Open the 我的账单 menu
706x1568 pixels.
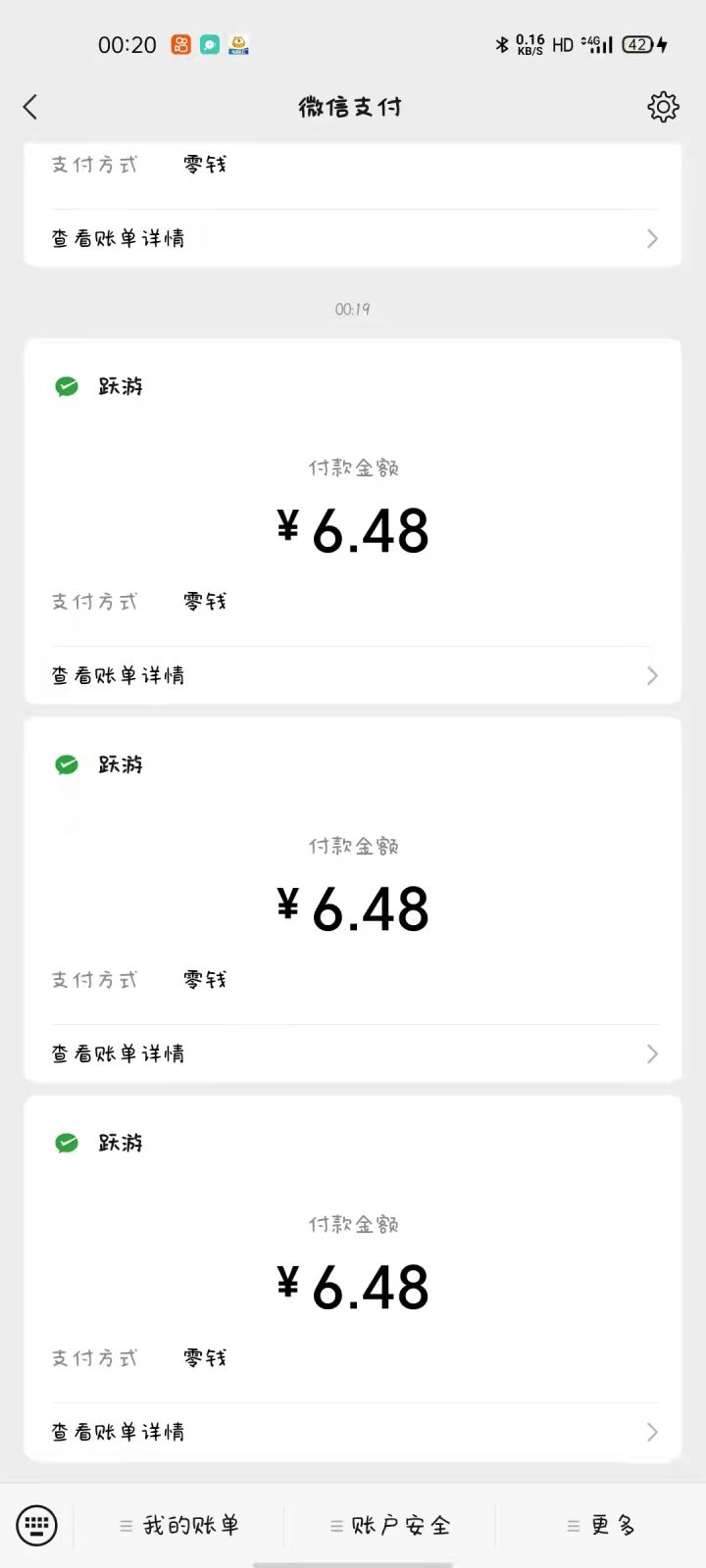[x=179, y=1525]
